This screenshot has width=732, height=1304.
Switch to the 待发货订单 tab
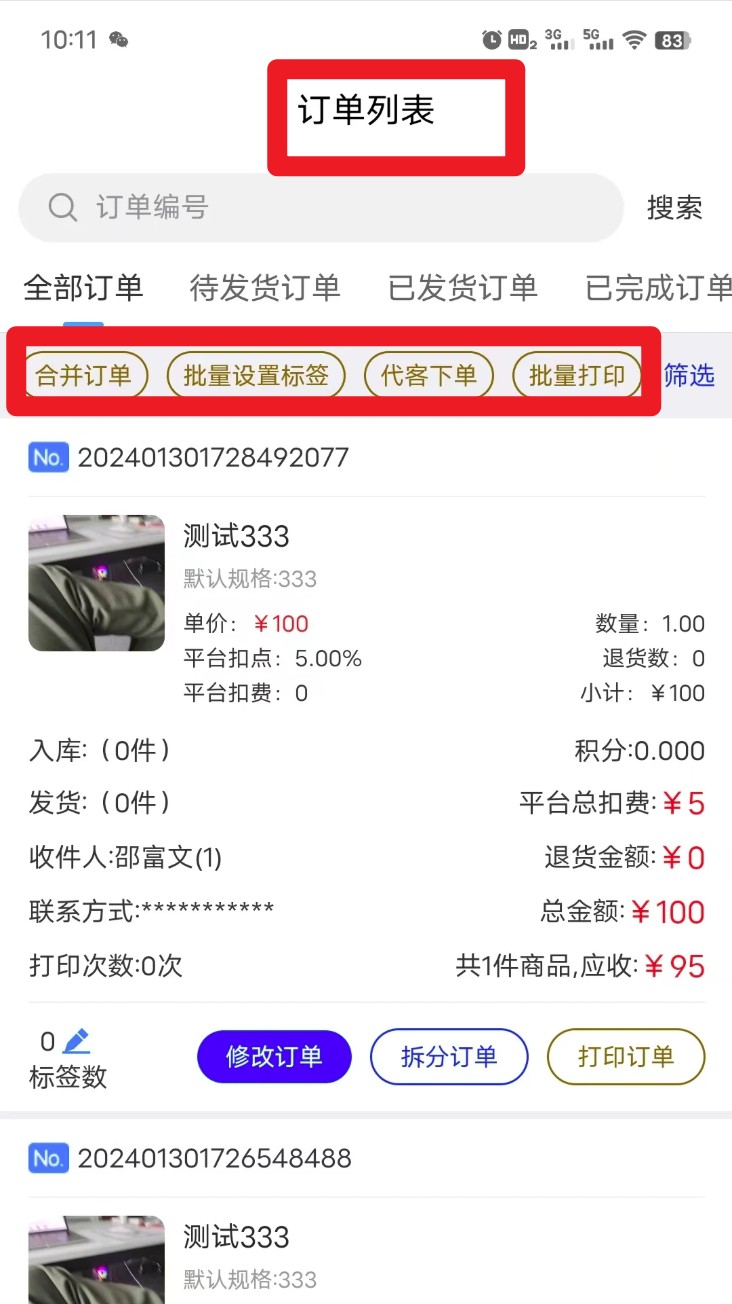[265, 288]
